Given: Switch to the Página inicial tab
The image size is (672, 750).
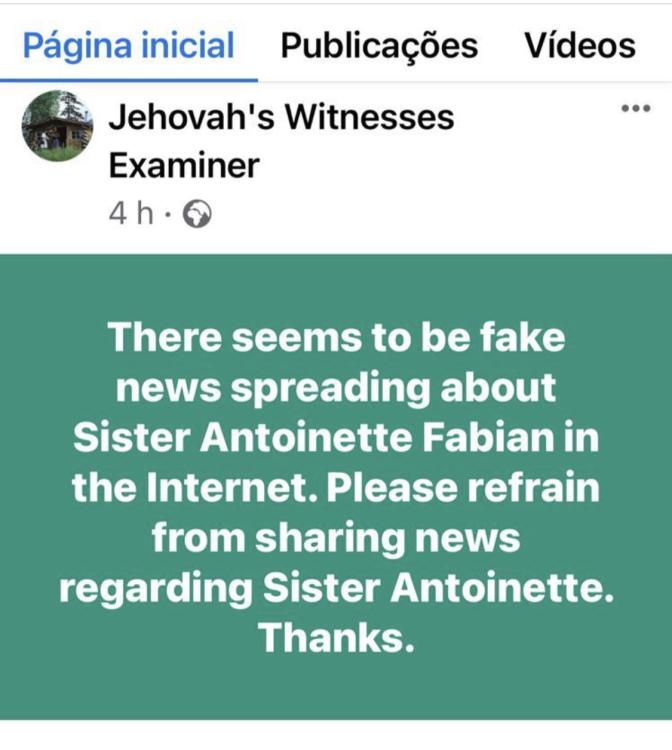Looking at the screenshot, I should coord(129,46).
